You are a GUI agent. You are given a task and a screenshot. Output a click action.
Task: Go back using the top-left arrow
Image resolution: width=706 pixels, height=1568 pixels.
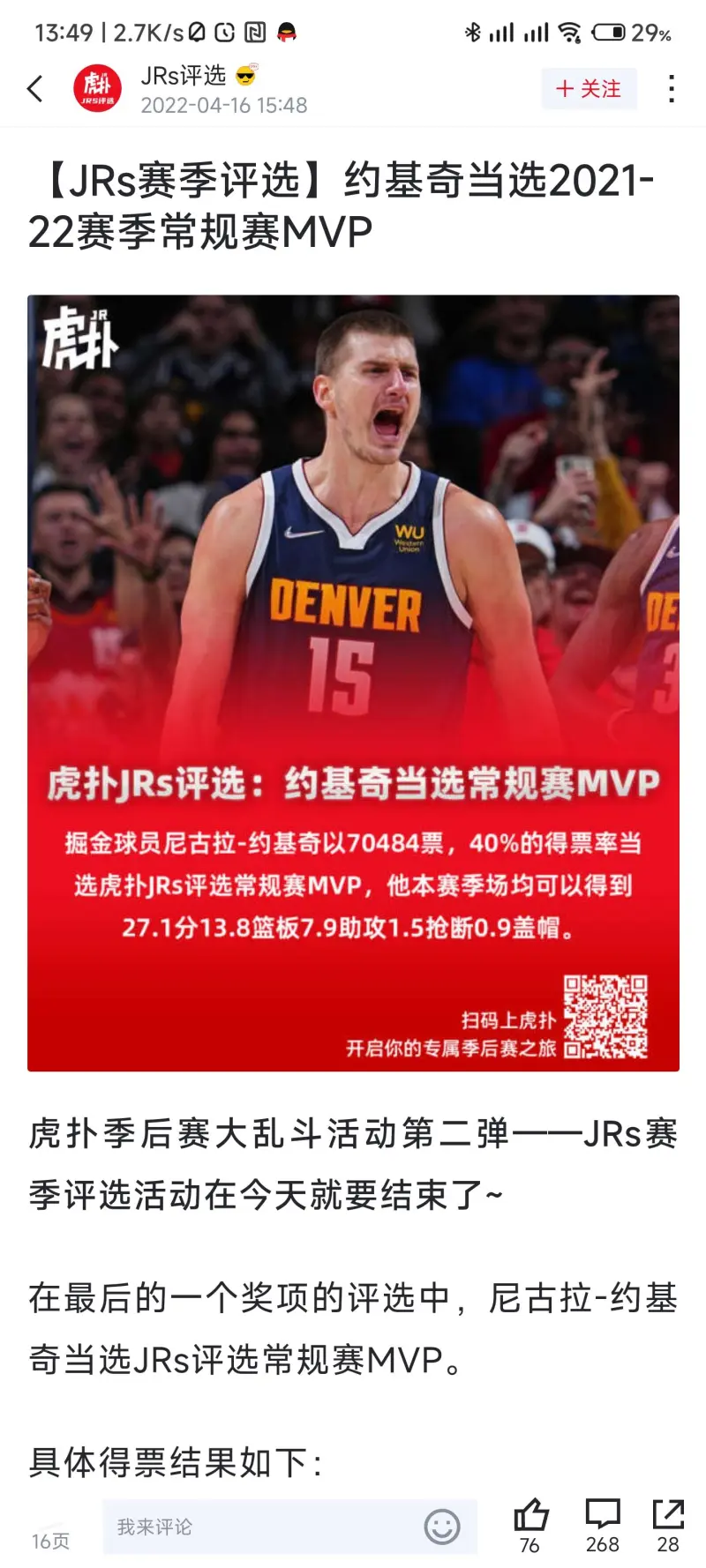tap(35, 88)
